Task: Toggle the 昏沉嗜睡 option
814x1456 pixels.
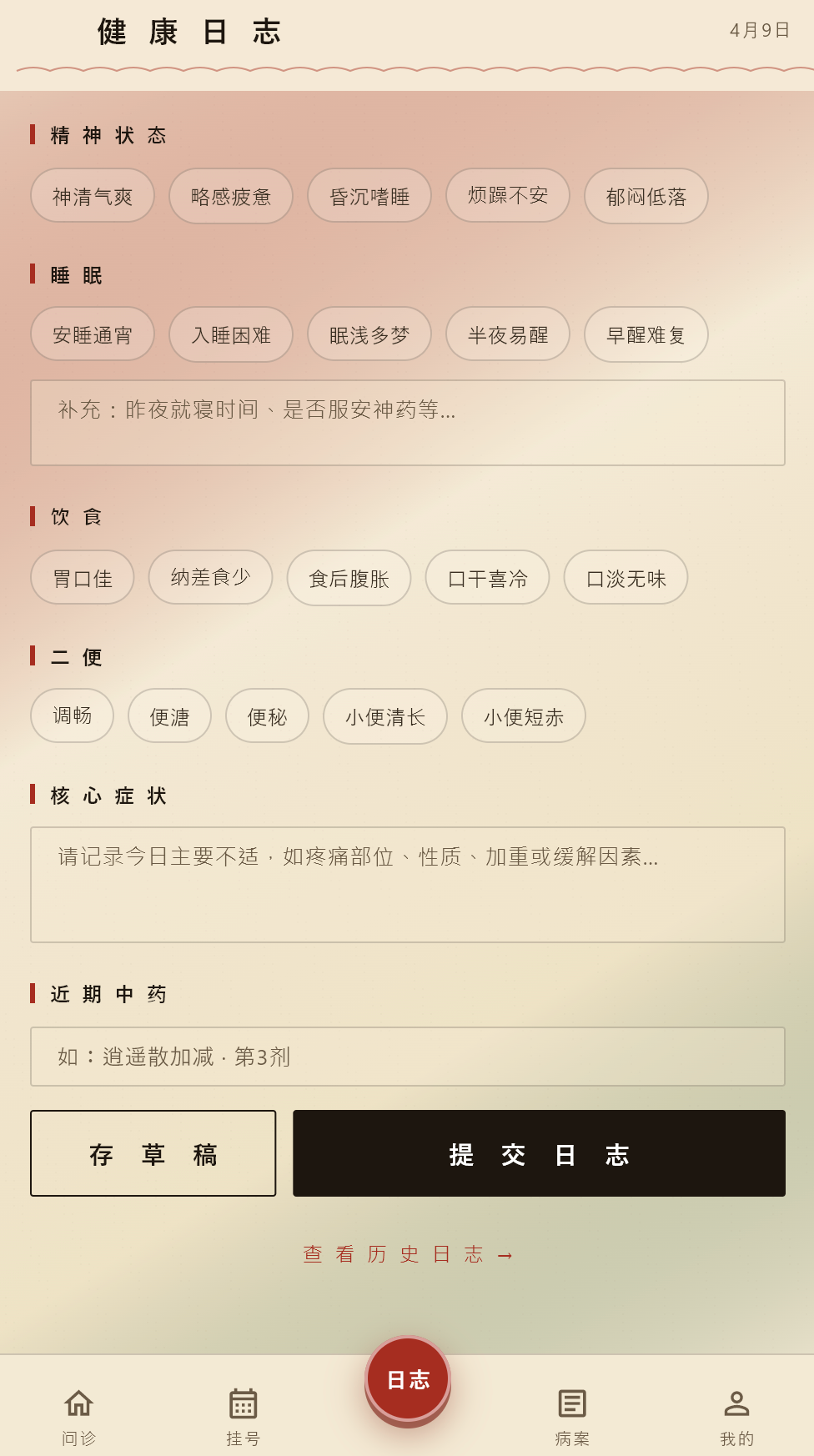Action: pyautogui.click(x=369, y=195)
